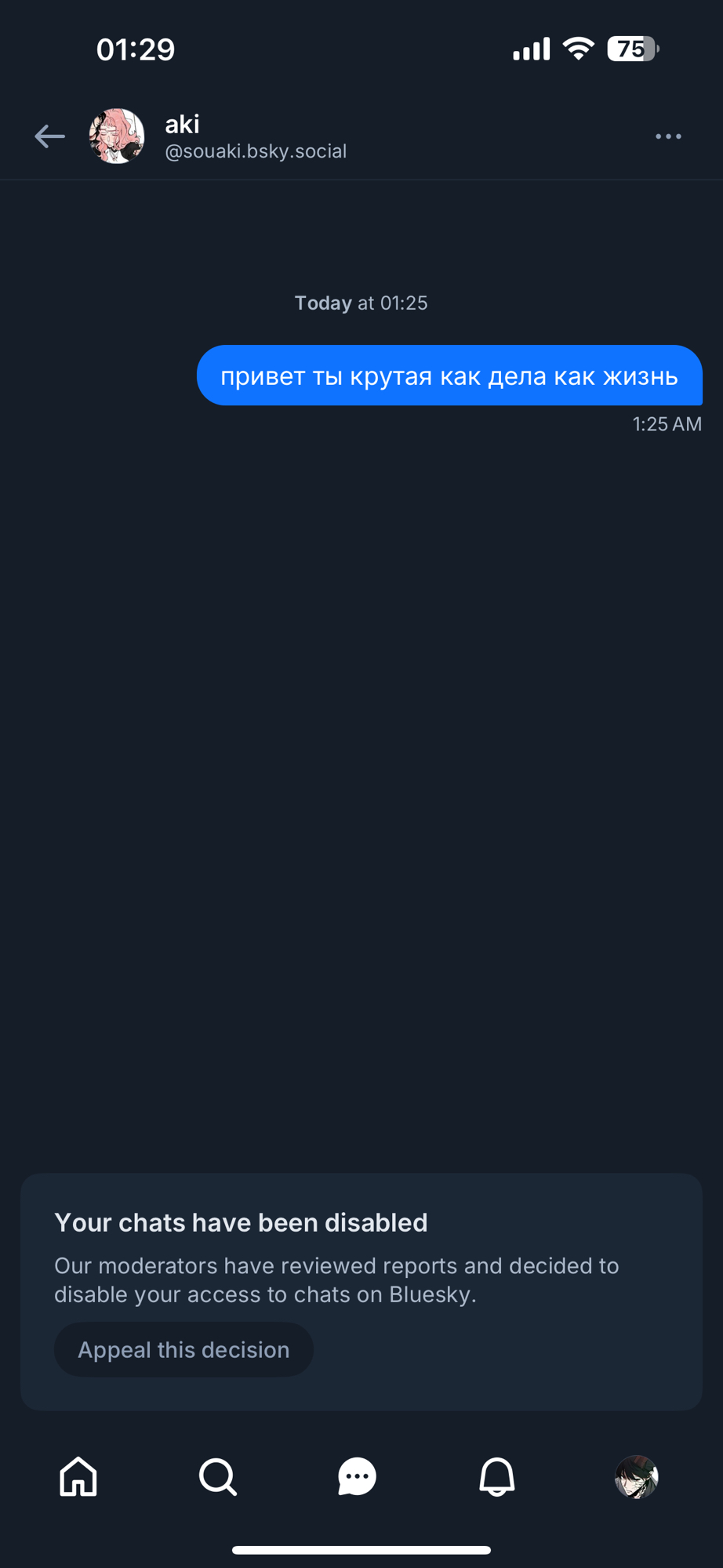723x1568 pixels.
Task: Open the notifications bell
Action: (x=496, y=1477)
